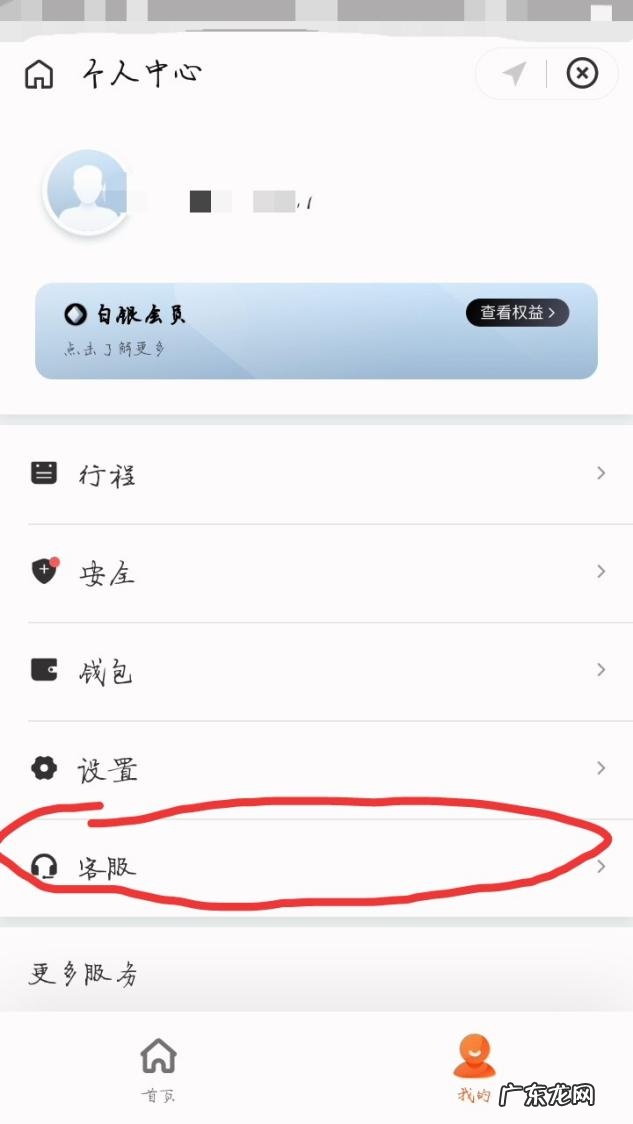Open the 安全 safety row
The width and height of the screenshot is (633, 1124).
pos(316,572)
